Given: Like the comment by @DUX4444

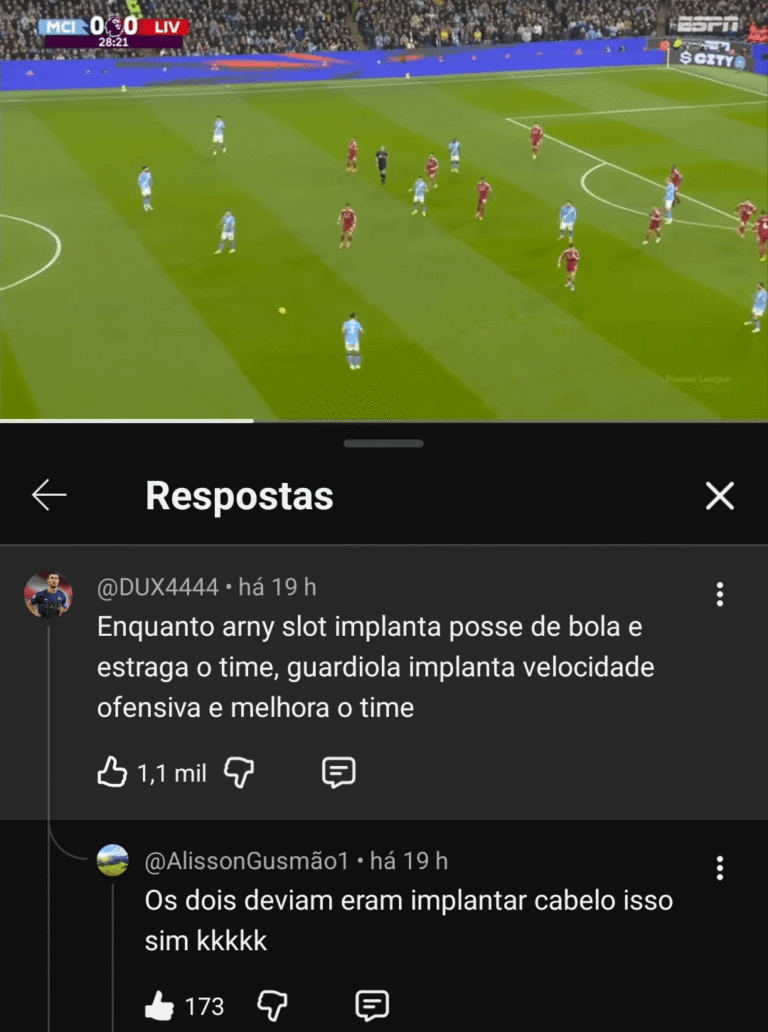Looking at the screenshot, I should [112, 771].
